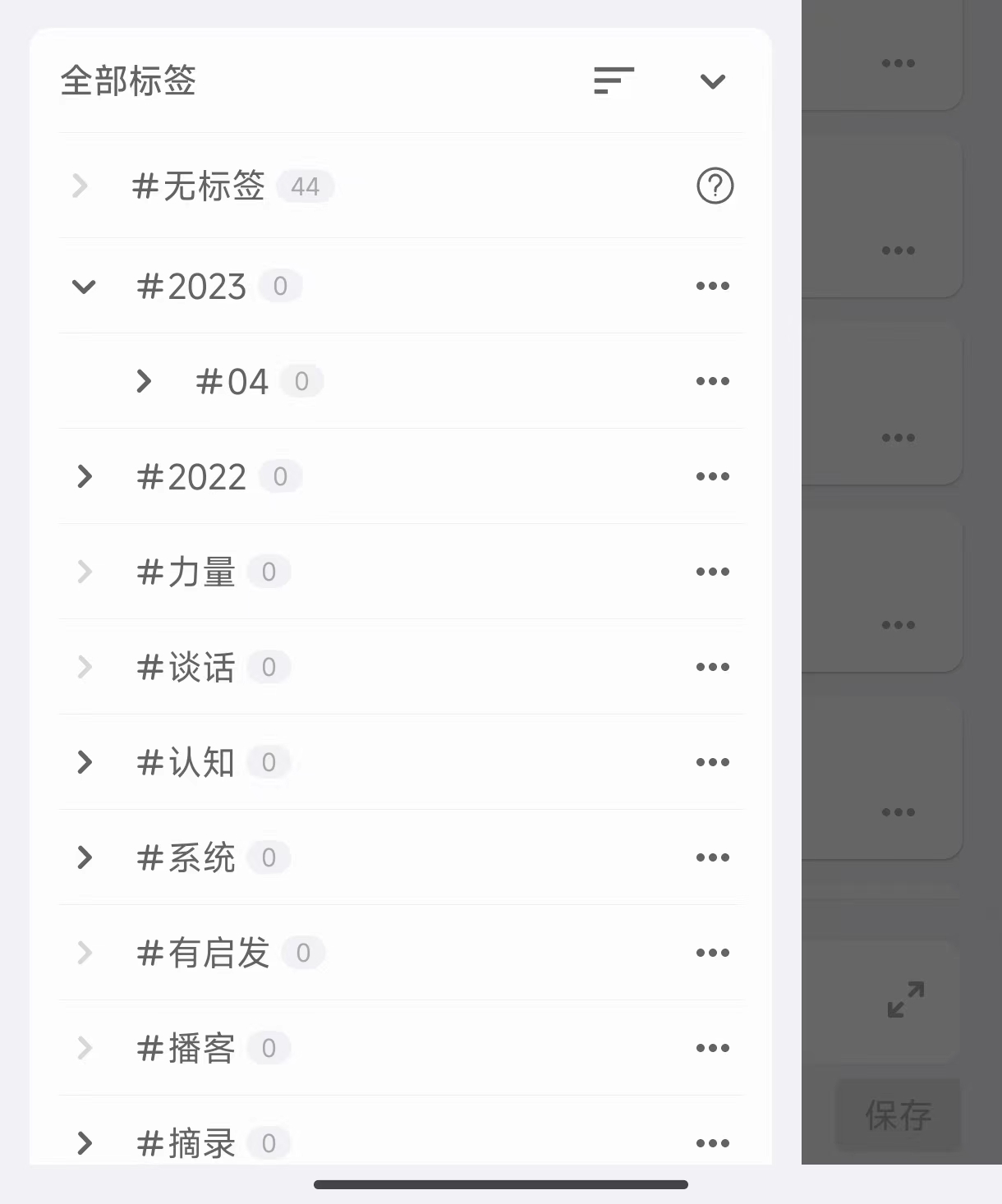This screenshot has width=1002, height=1204.
Task: Open more options for the #力量 tag
Action: (x=712, y=572)
